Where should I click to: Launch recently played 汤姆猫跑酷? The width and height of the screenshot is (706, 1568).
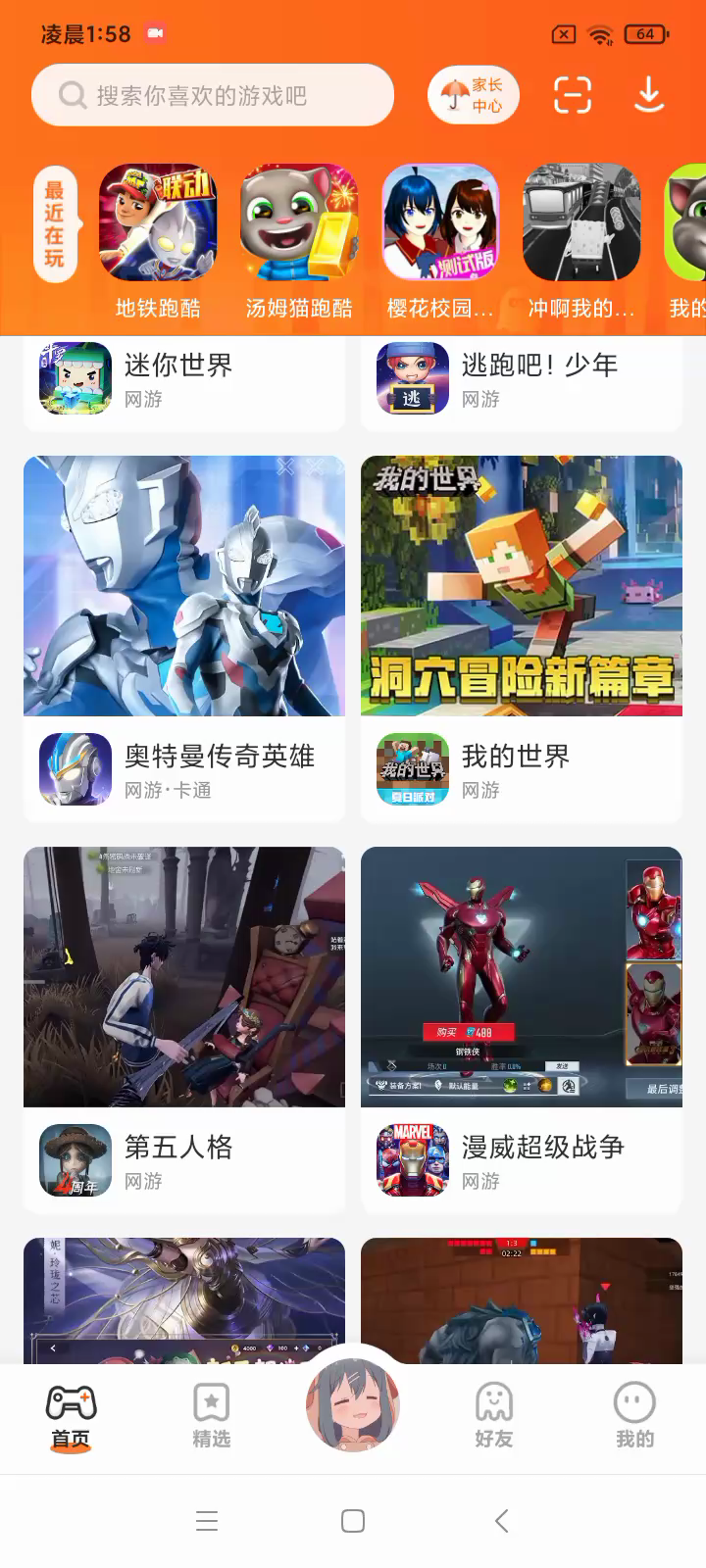coord(299,223)
